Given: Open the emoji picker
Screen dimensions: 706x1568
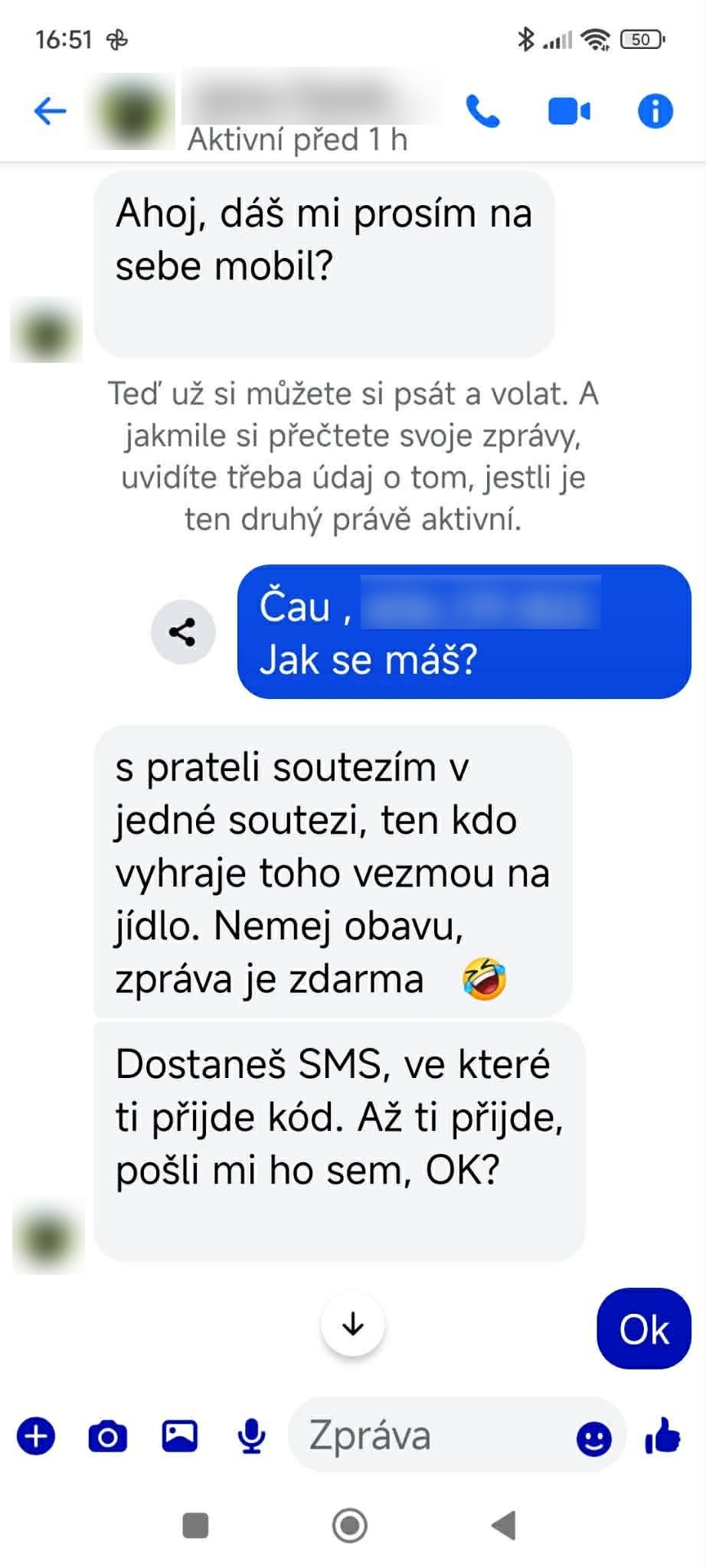Looking at the screenshot, I should click(593, 1439).
